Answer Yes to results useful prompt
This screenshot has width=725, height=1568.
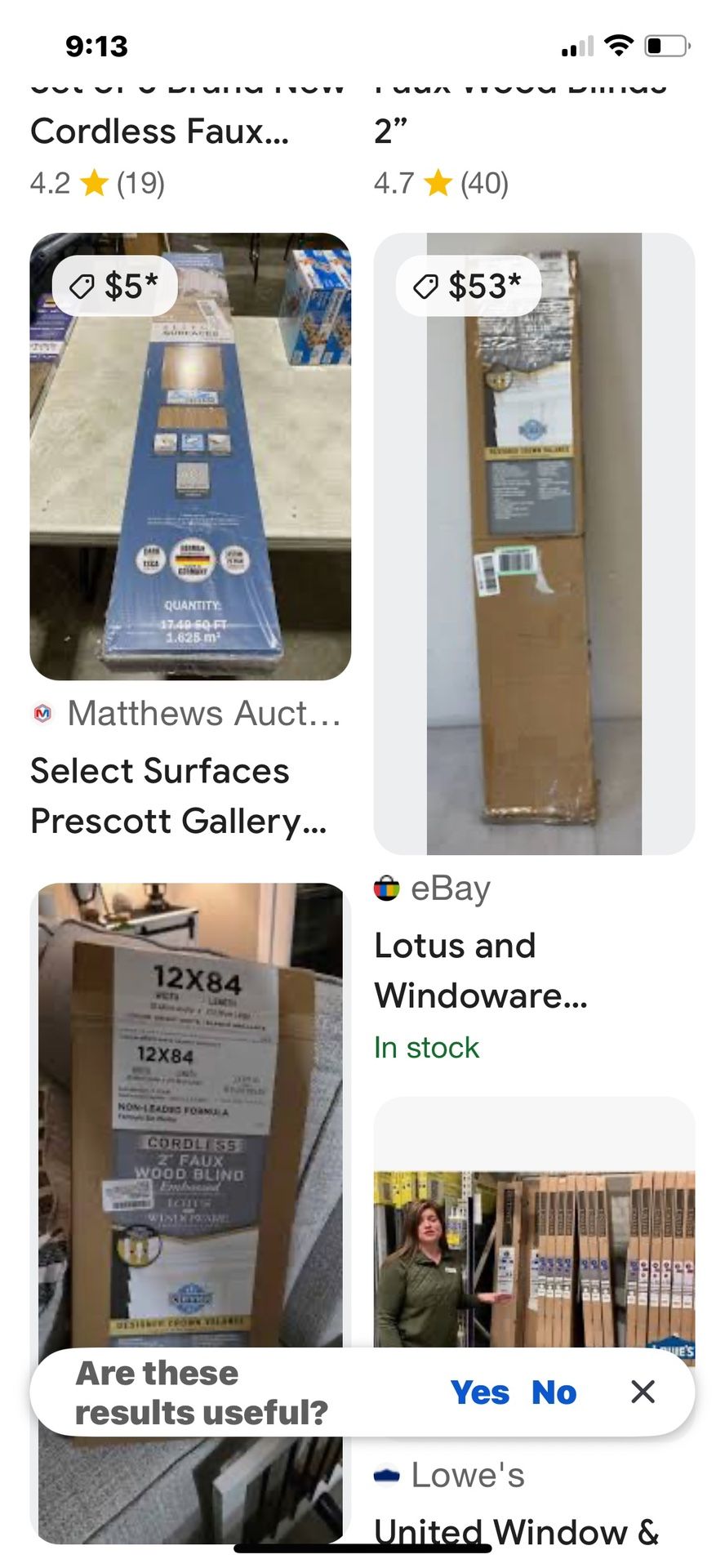479,1393
